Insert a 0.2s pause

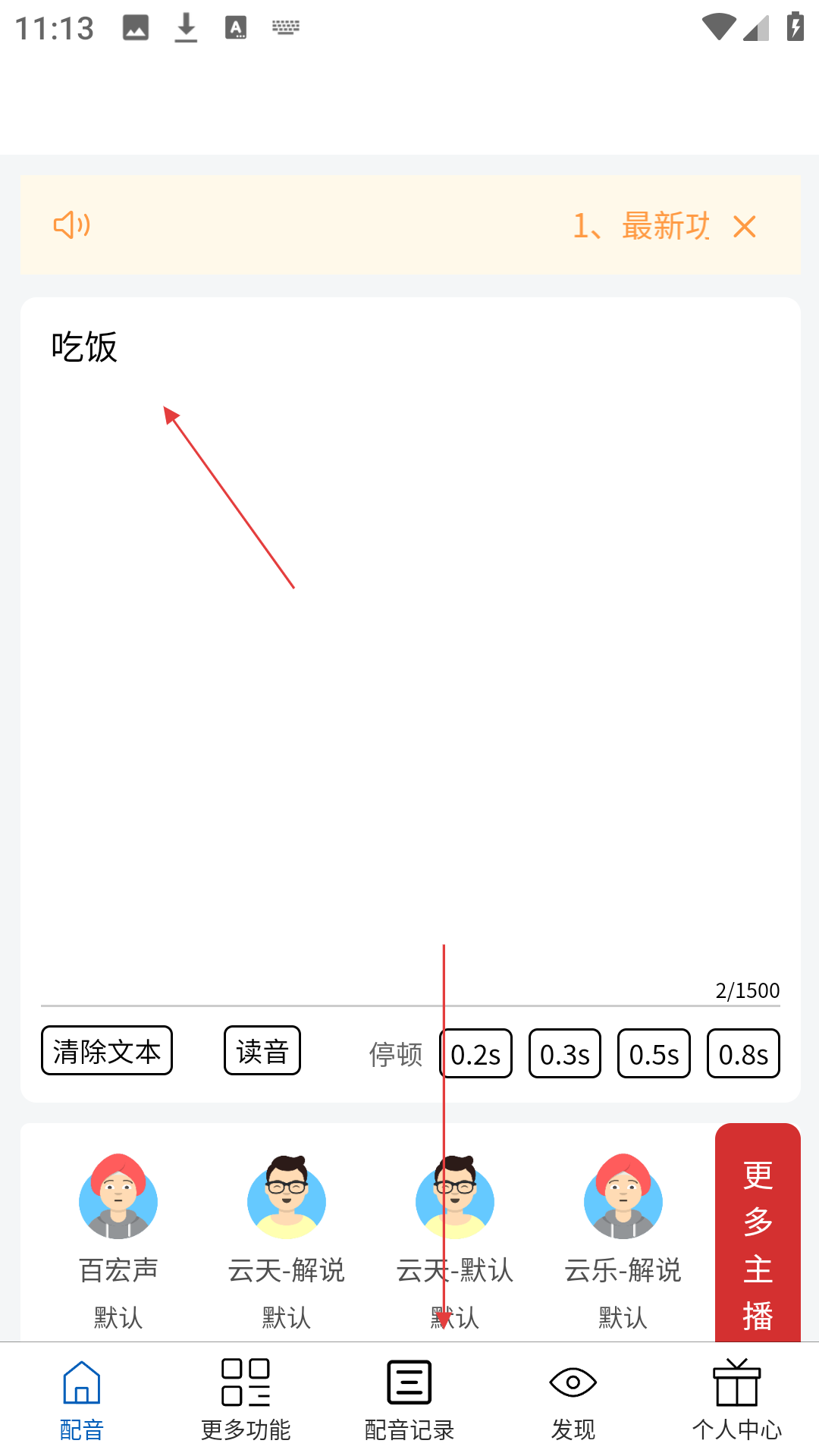coord(476,1054)
